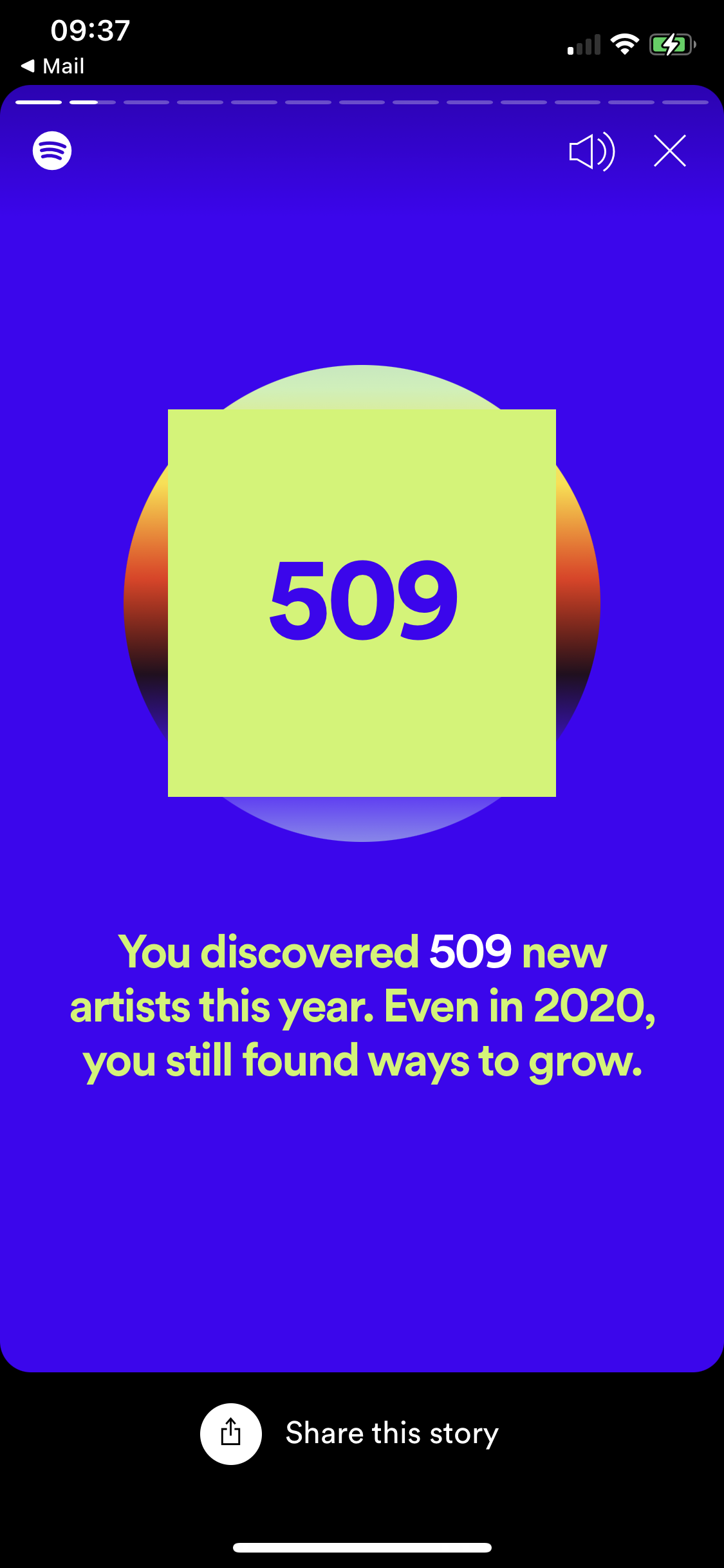The width and height of the screenshot is (724, 1568).
Task: Share this story
Action: point(231,1433)
